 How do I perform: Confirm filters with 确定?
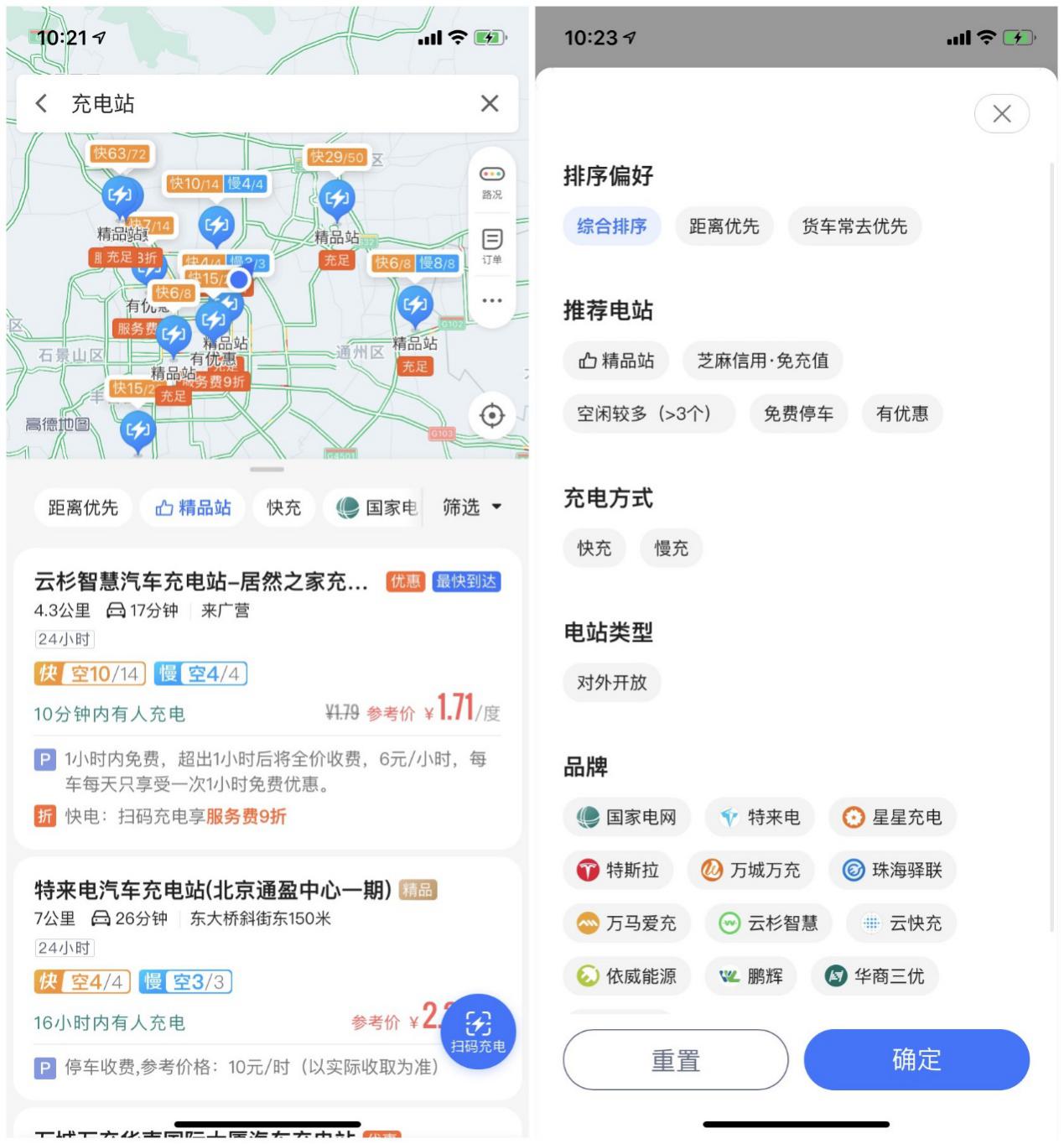point(916,1060)
